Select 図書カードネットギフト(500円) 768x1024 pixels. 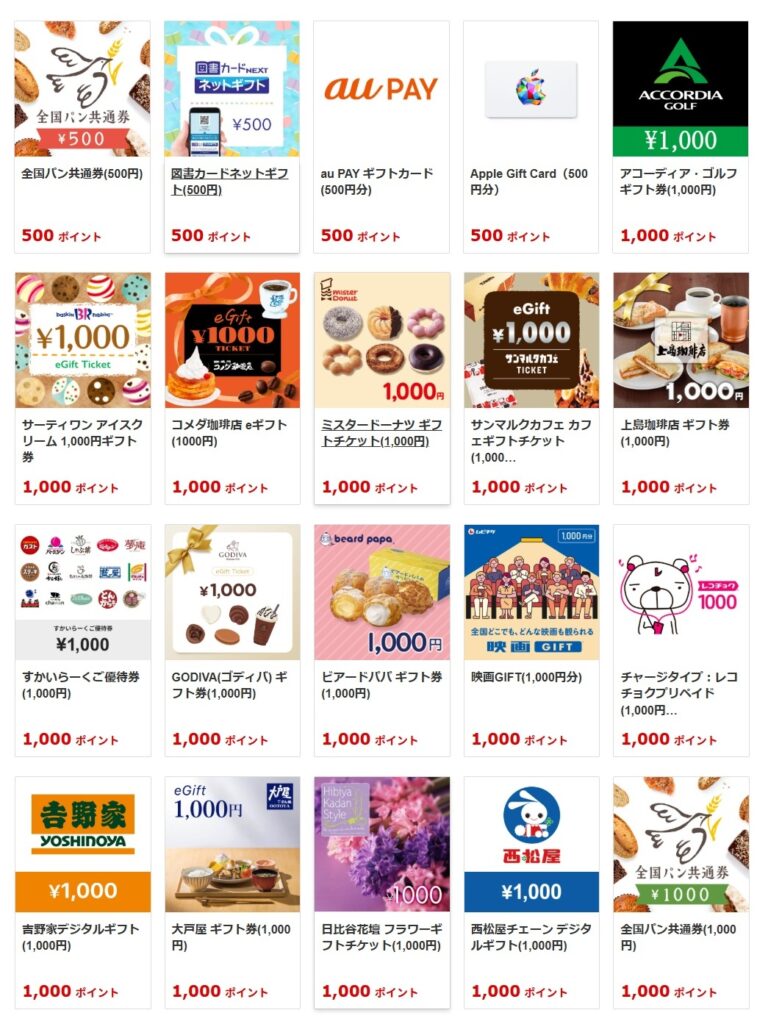click(231, 90)
